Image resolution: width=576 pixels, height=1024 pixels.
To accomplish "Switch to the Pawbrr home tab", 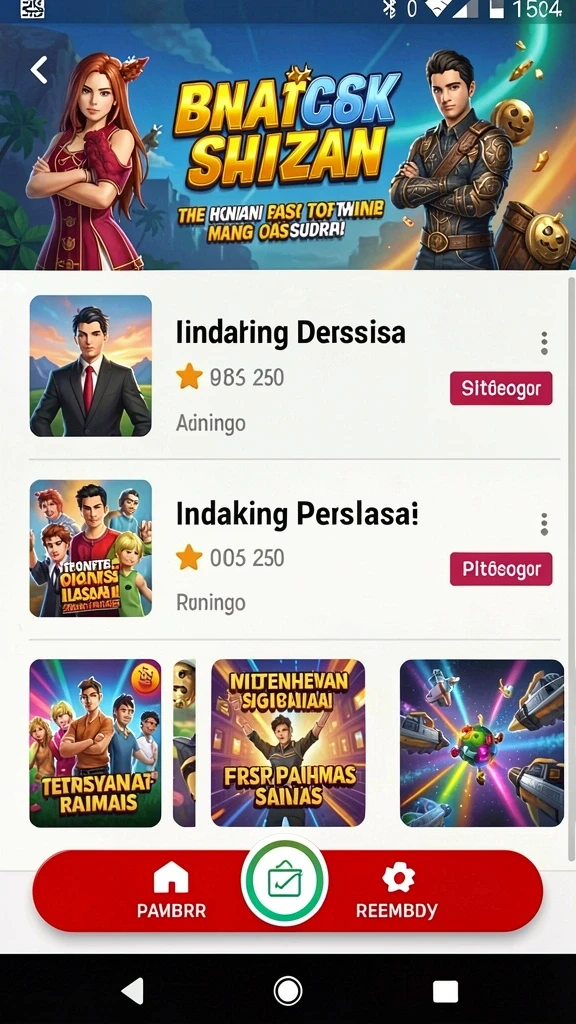I will tap(171, 891).
